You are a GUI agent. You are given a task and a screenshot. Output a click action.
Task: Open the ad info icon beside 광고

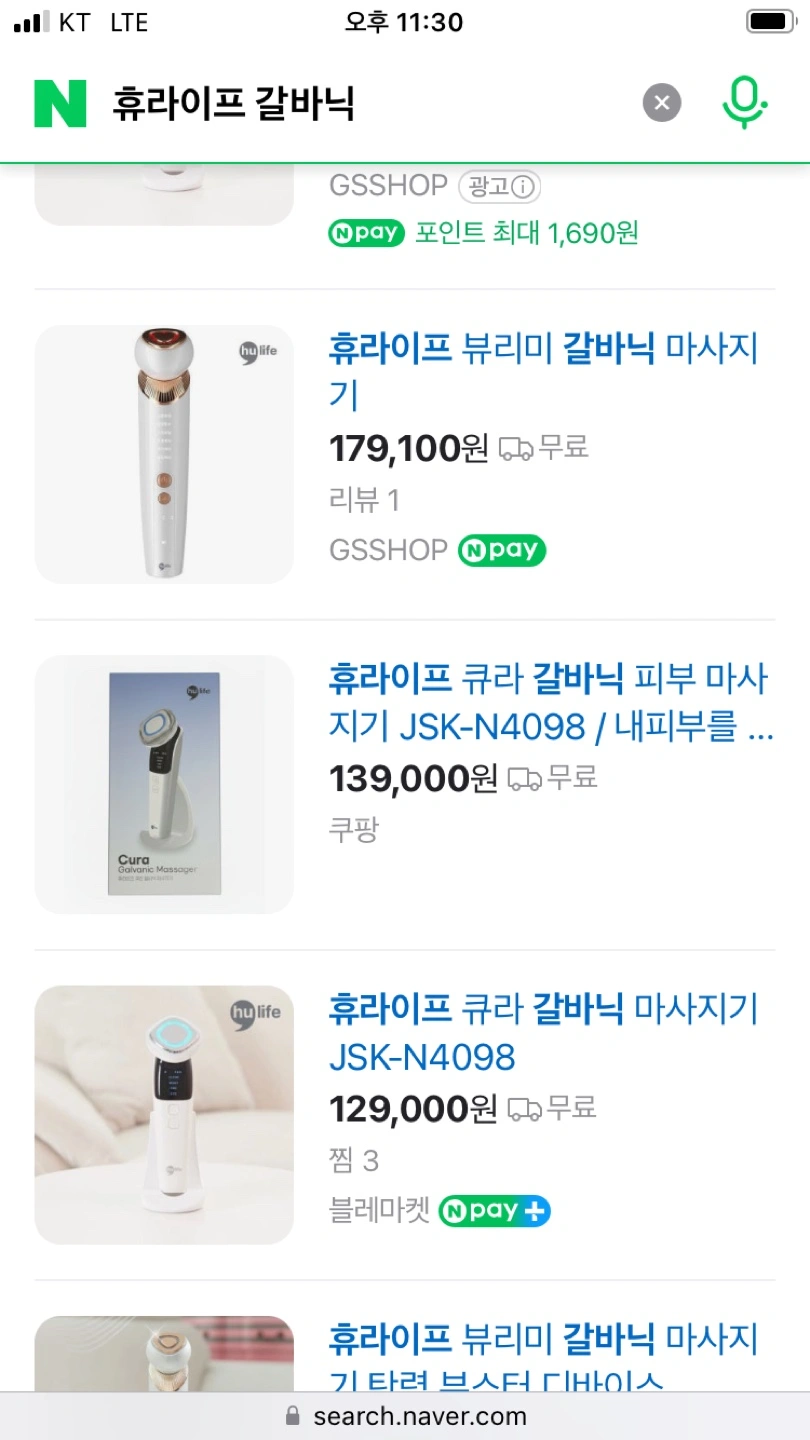[x=525, y=186]
